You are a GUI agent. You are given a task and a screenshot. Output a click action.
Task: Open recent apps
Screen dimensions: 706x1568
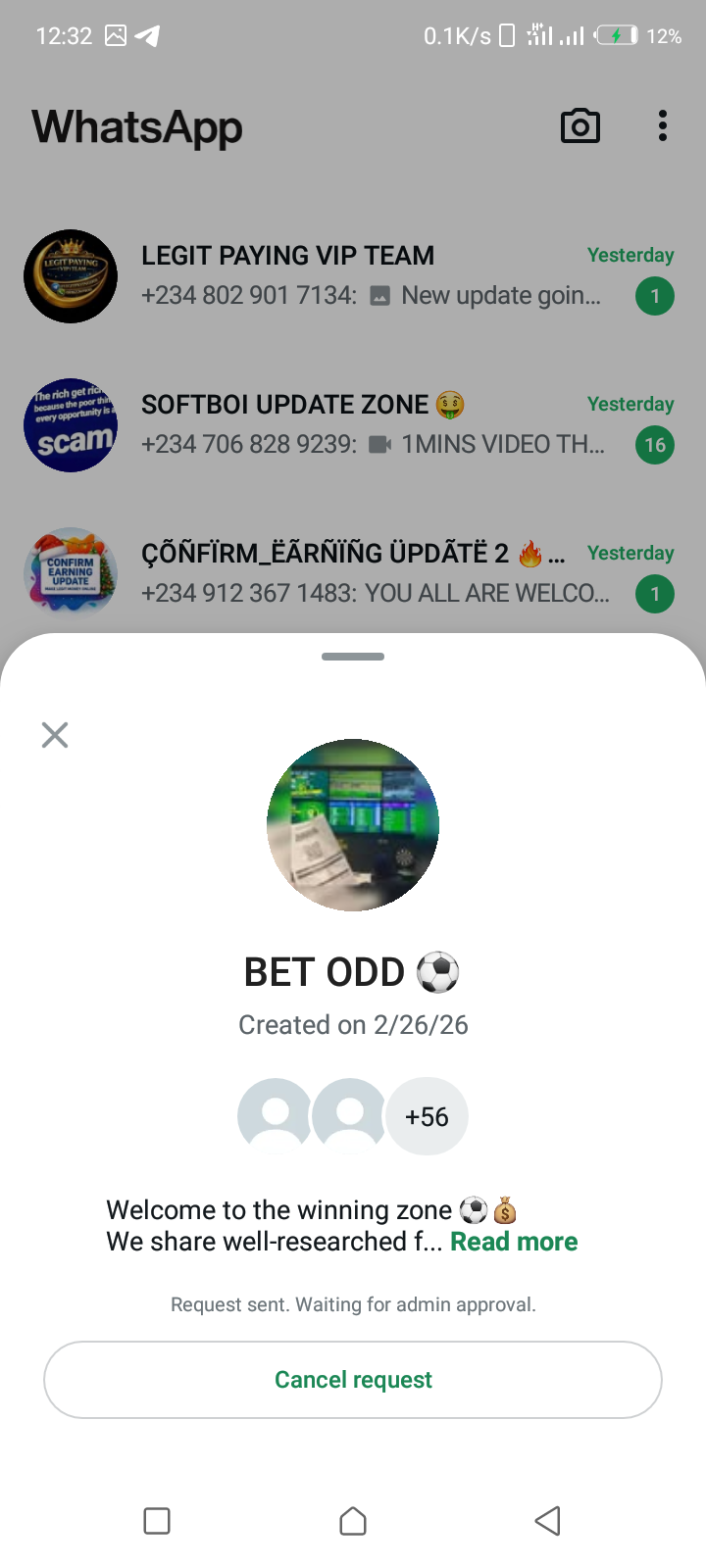(157, 1521)
